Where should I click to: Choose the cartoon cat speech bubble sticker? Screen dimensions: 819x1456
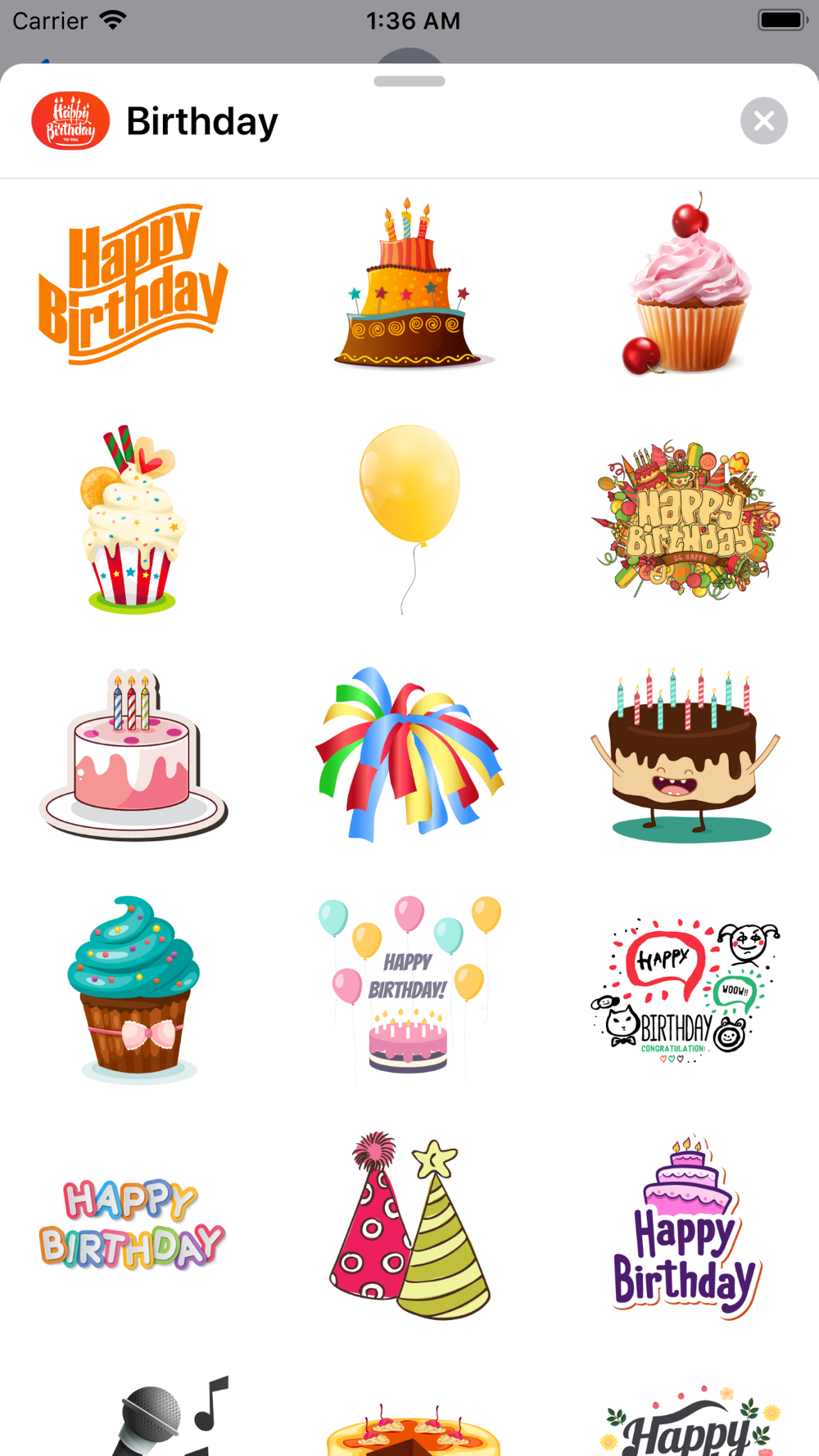pos(686,990)
